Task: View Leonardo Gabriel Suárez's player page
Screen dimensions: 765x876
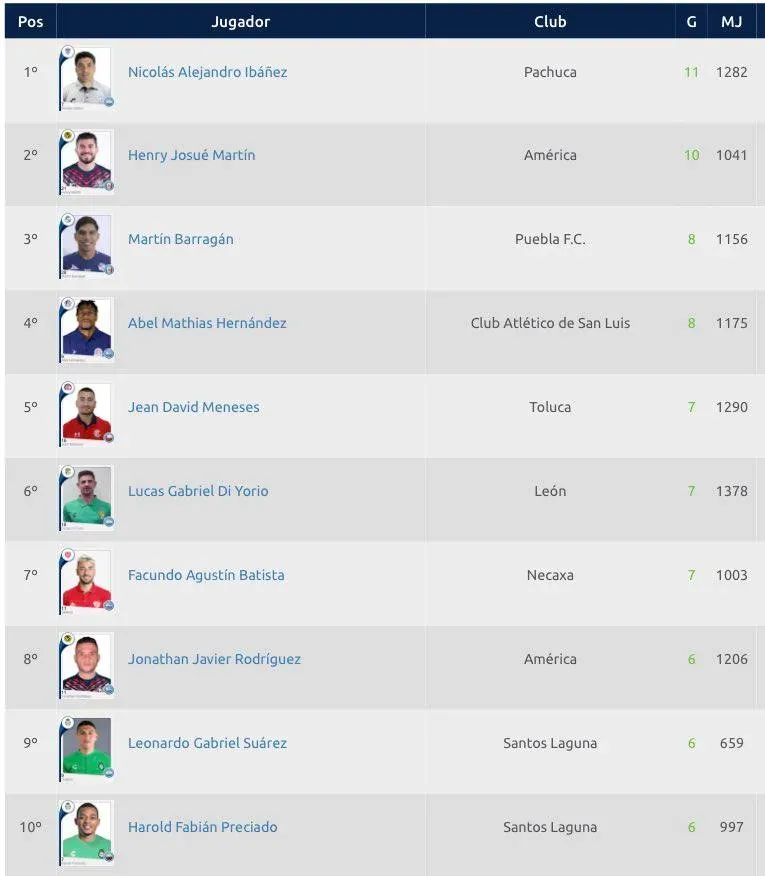Action: [x=207, y=743]
